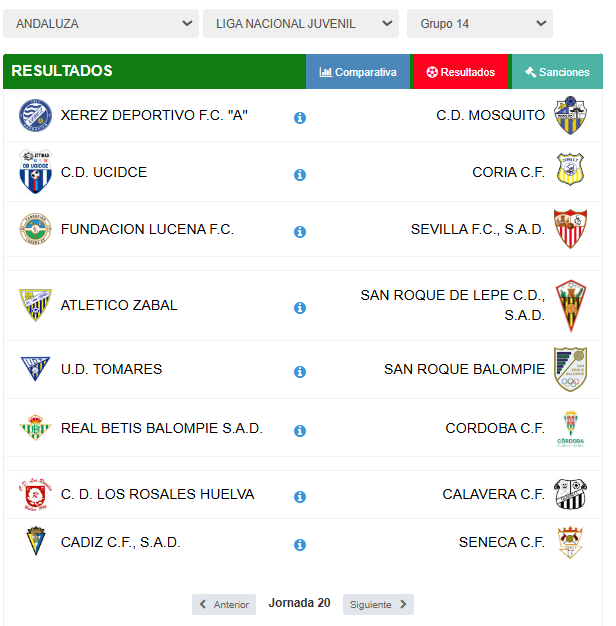Go to next matchday with Siguiente
The image size is (616, 626).
[x=378, y=604]
